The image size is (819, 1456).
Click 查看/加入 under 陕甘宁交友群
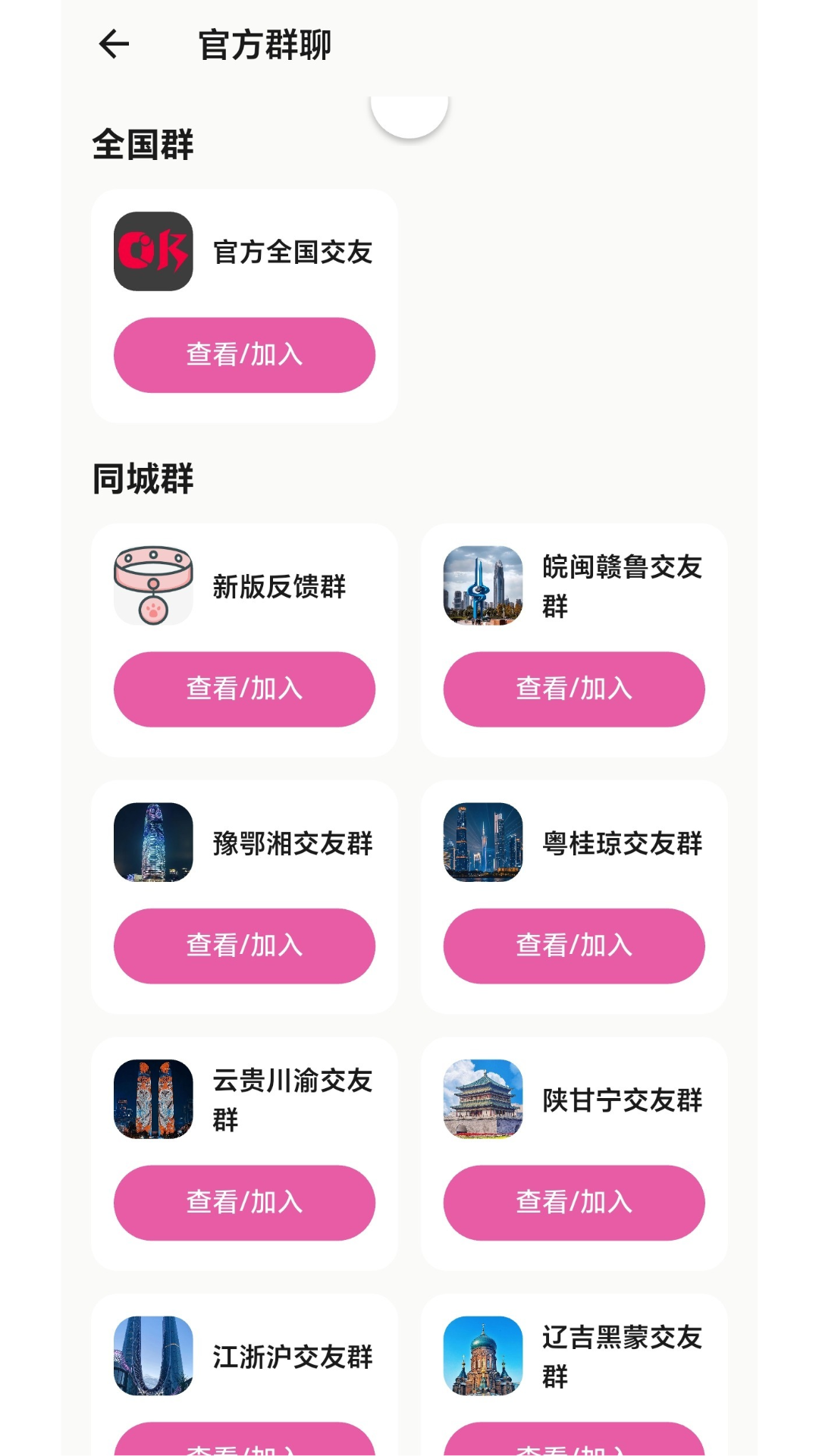pos(574,1202)
